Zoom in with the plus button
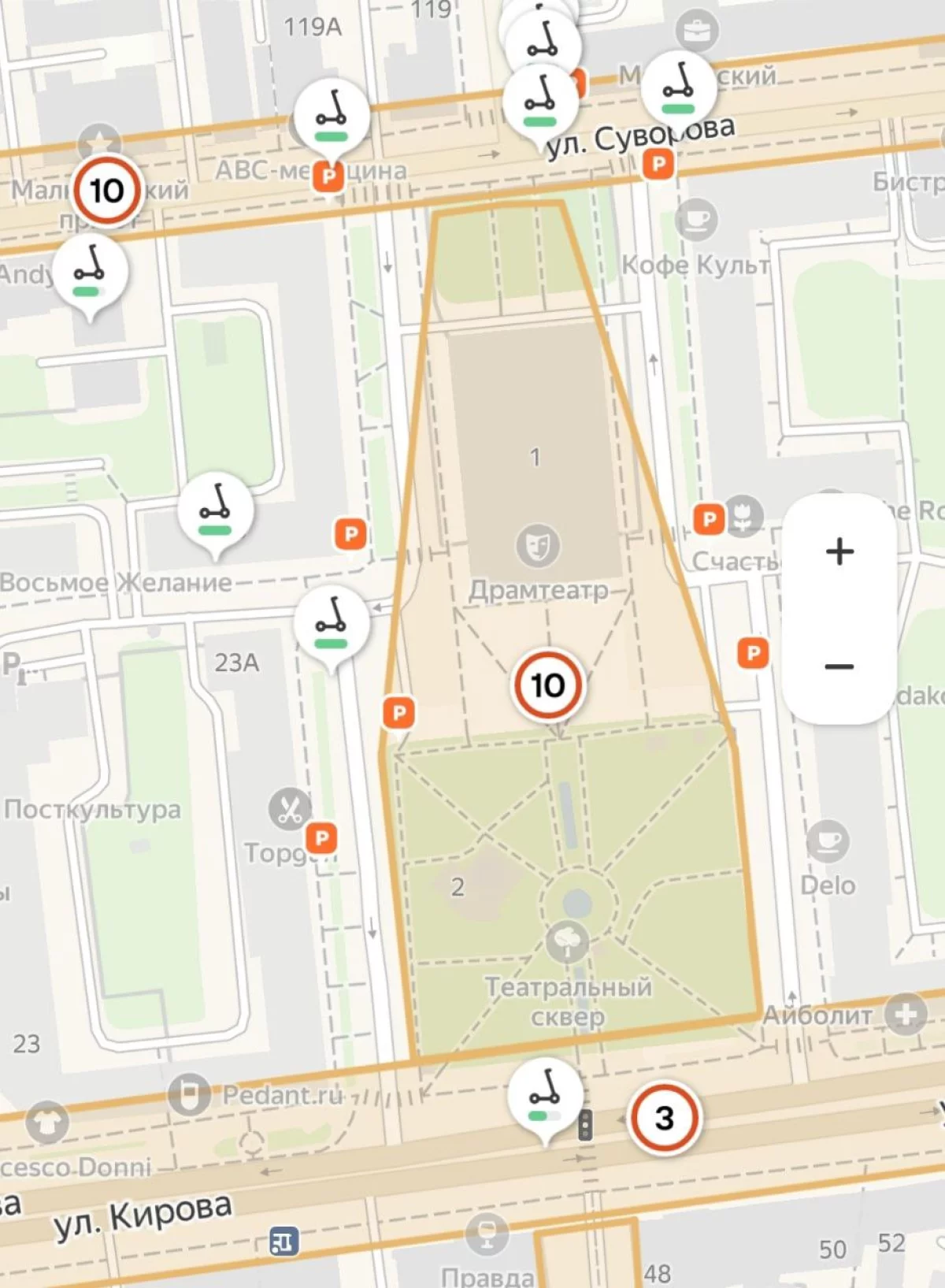The image size is (945, 1288). (x=839, y=551)
